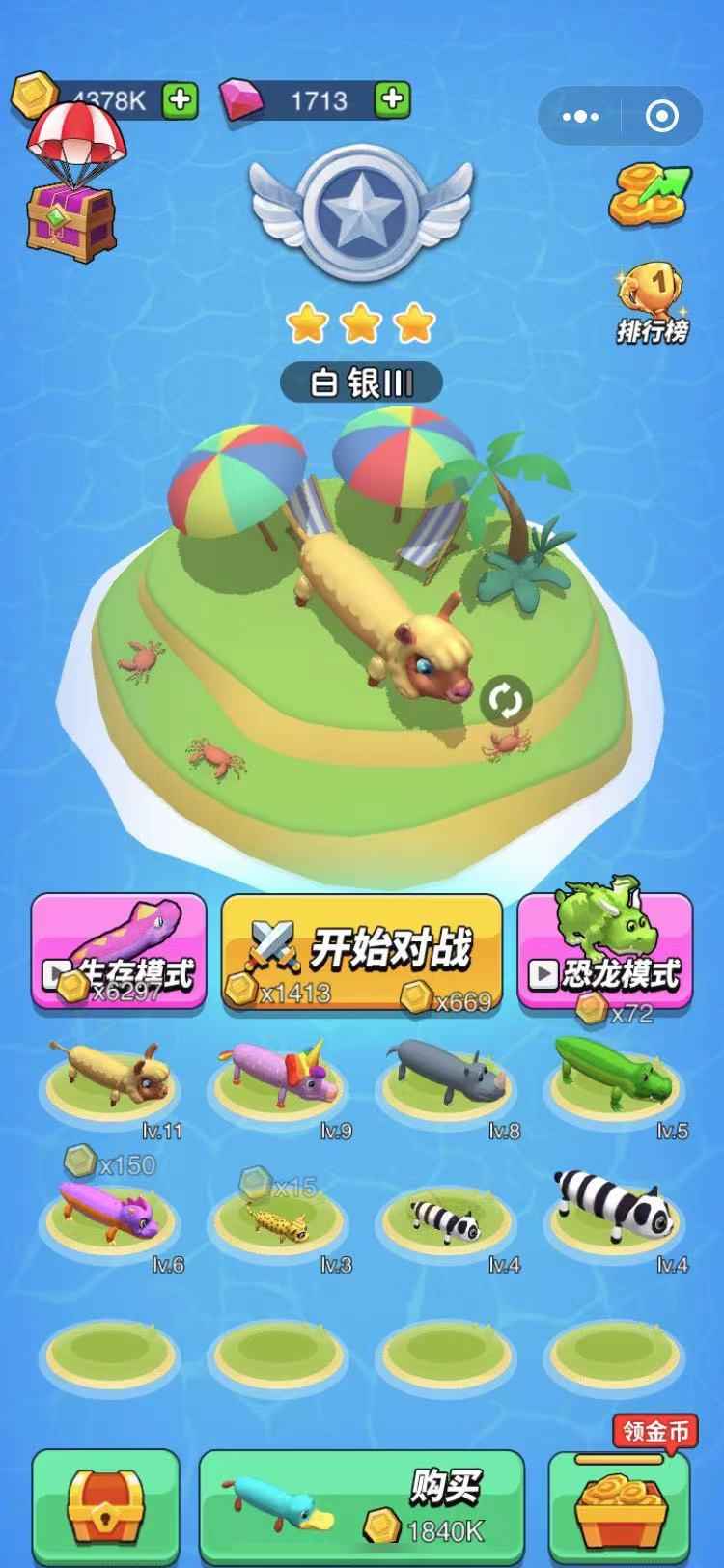
Task: Start 生存模式 survival mode
Action: (119, 951)
